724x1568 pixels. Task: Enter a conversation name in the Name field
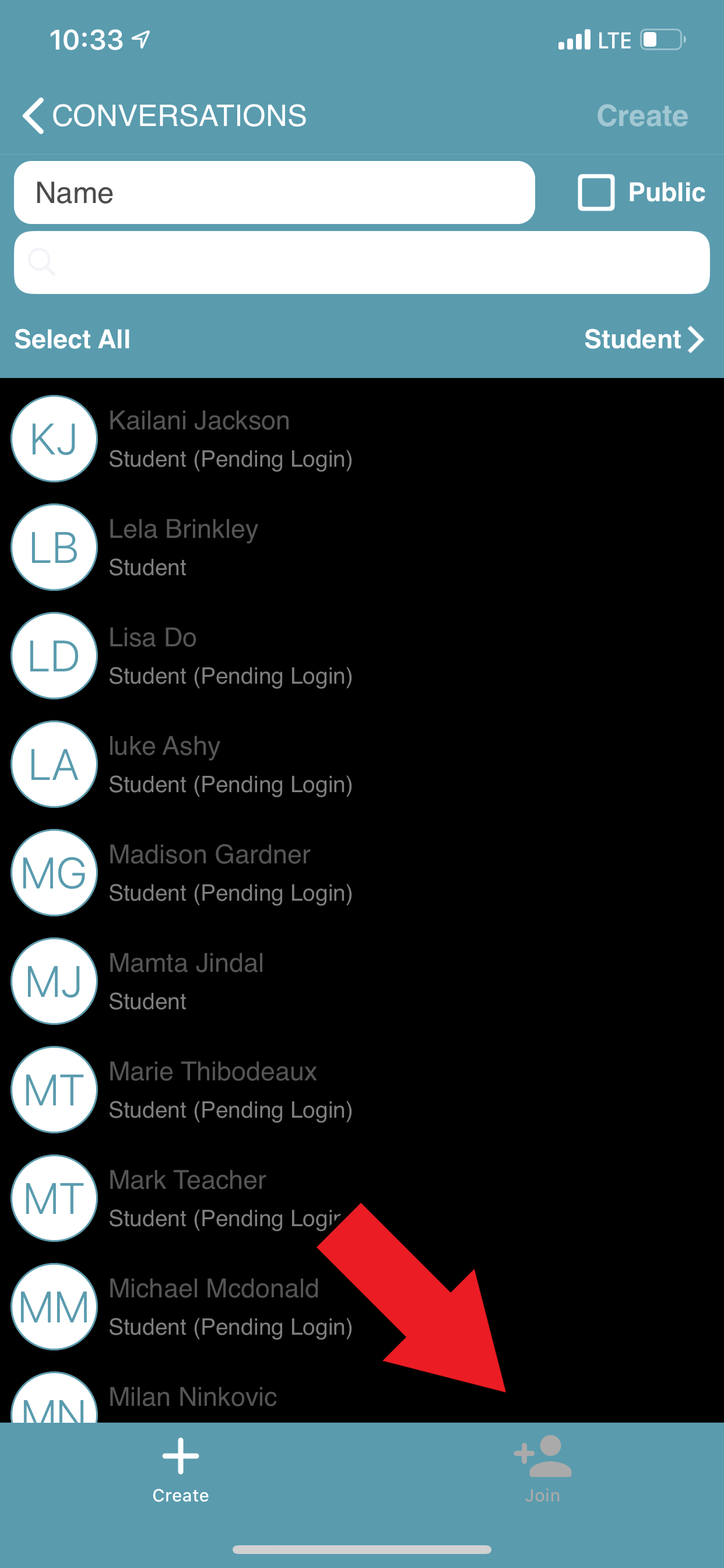(274, 192)
